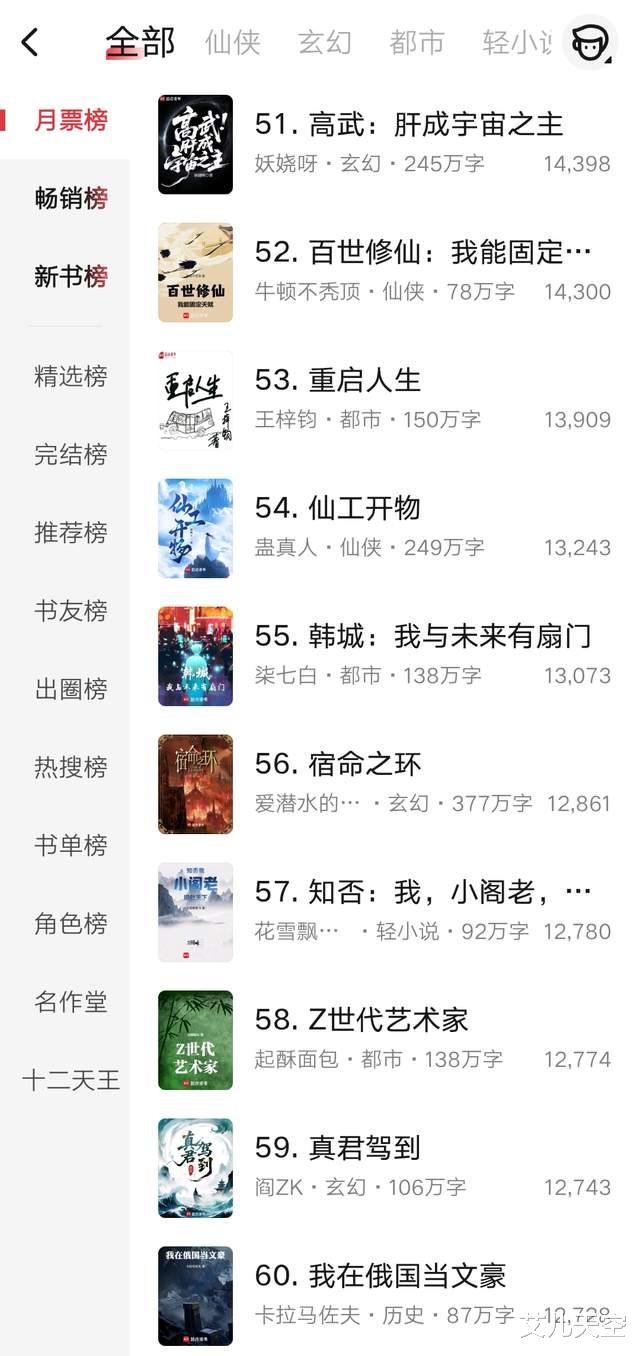Switch to the 都市 category tab
Image resolution: width=640 pixels, height=1356 pixels.
point(416,43)
